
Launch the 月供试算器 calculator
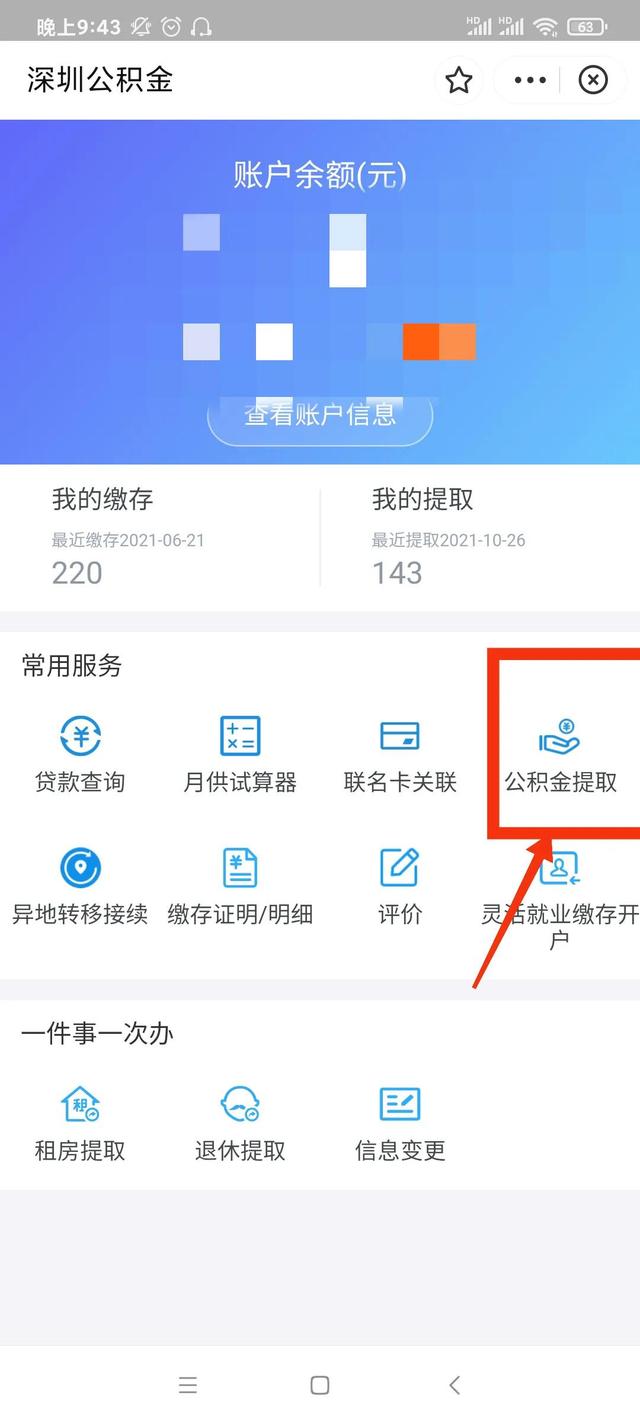tap(240, 755)
